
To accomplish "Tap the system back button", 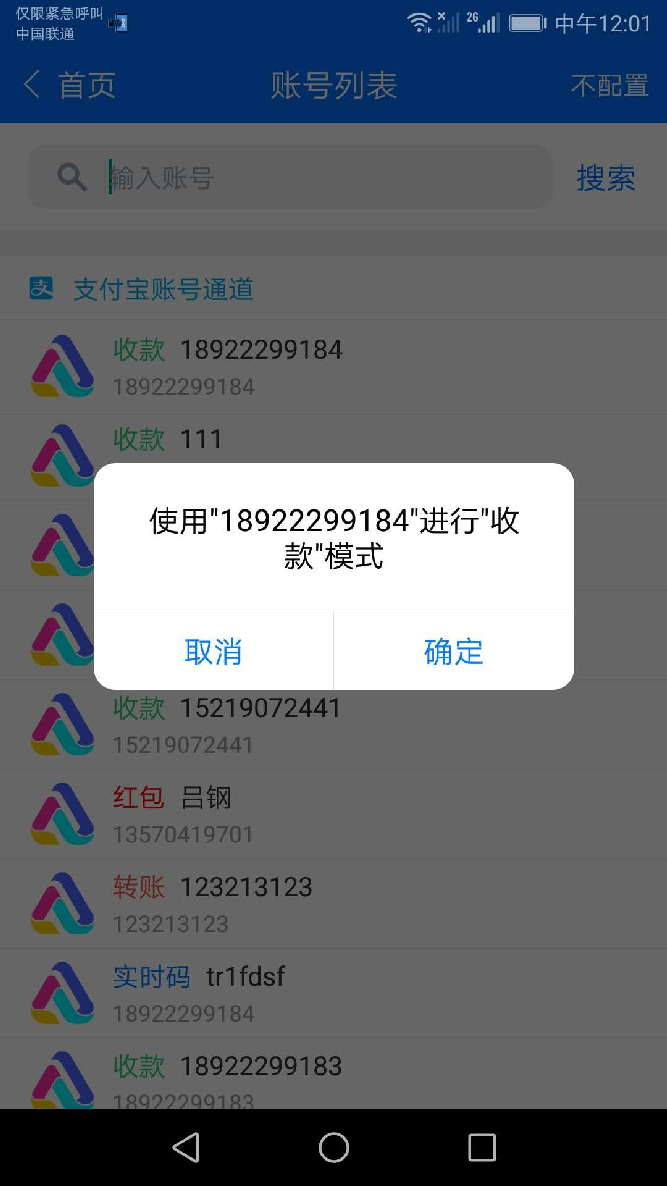I will (x=186, y=1147).
